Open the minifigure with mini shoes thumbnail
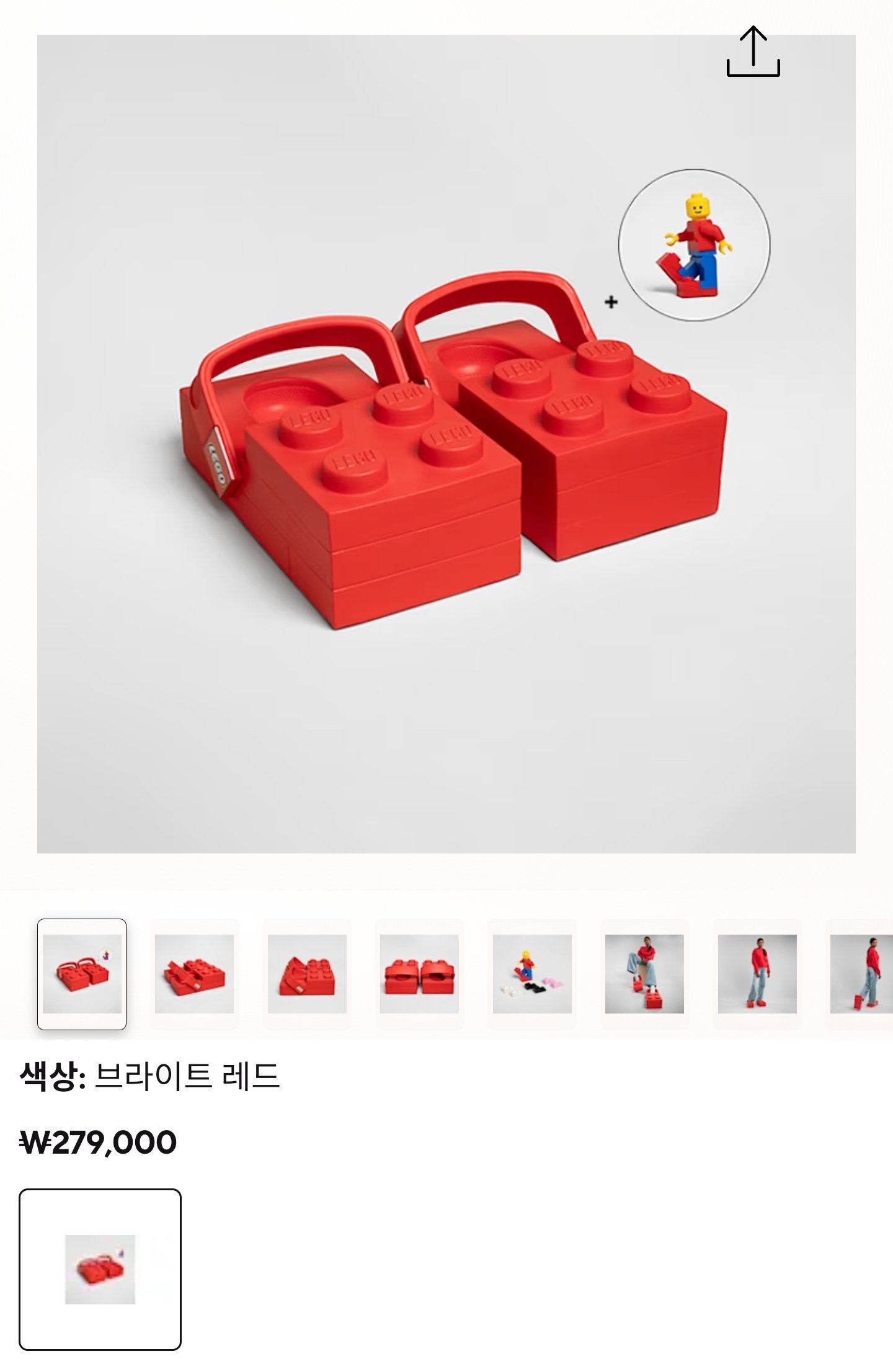 tap(532, 974)
